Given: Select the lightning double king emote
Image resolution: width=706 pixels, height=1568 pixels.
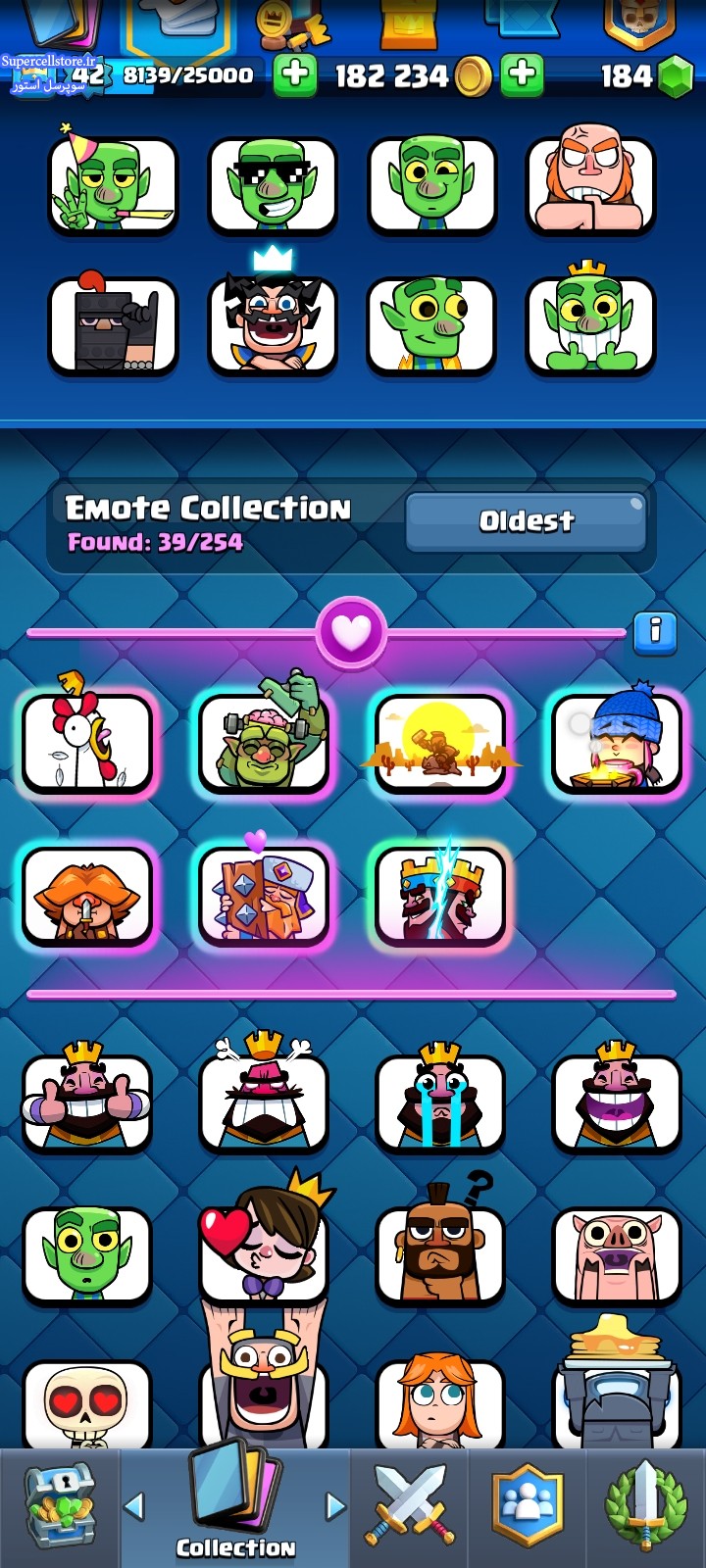Looking at the screenshot, I should 440,896.
